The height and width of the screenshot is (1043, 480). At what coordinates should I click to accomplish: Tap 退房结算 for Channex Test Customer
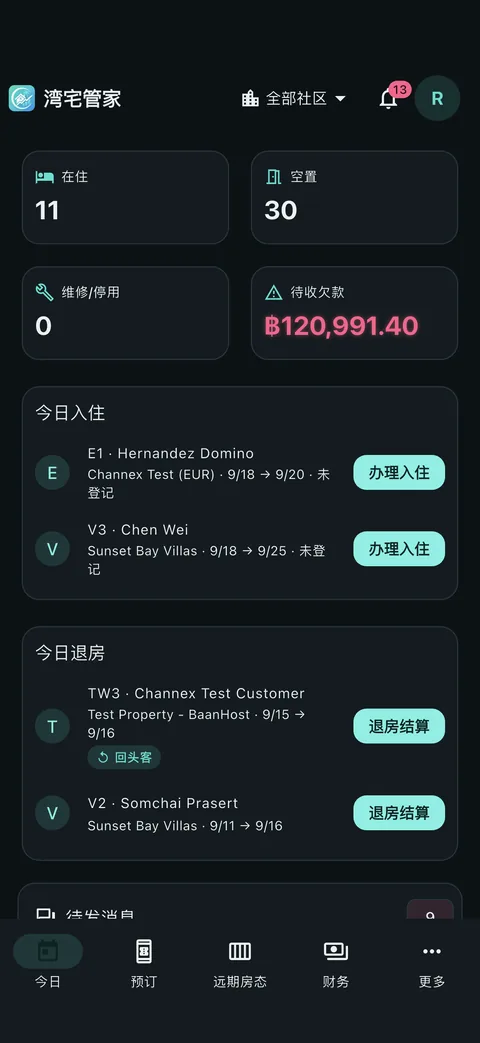click(x=399, y=726)
